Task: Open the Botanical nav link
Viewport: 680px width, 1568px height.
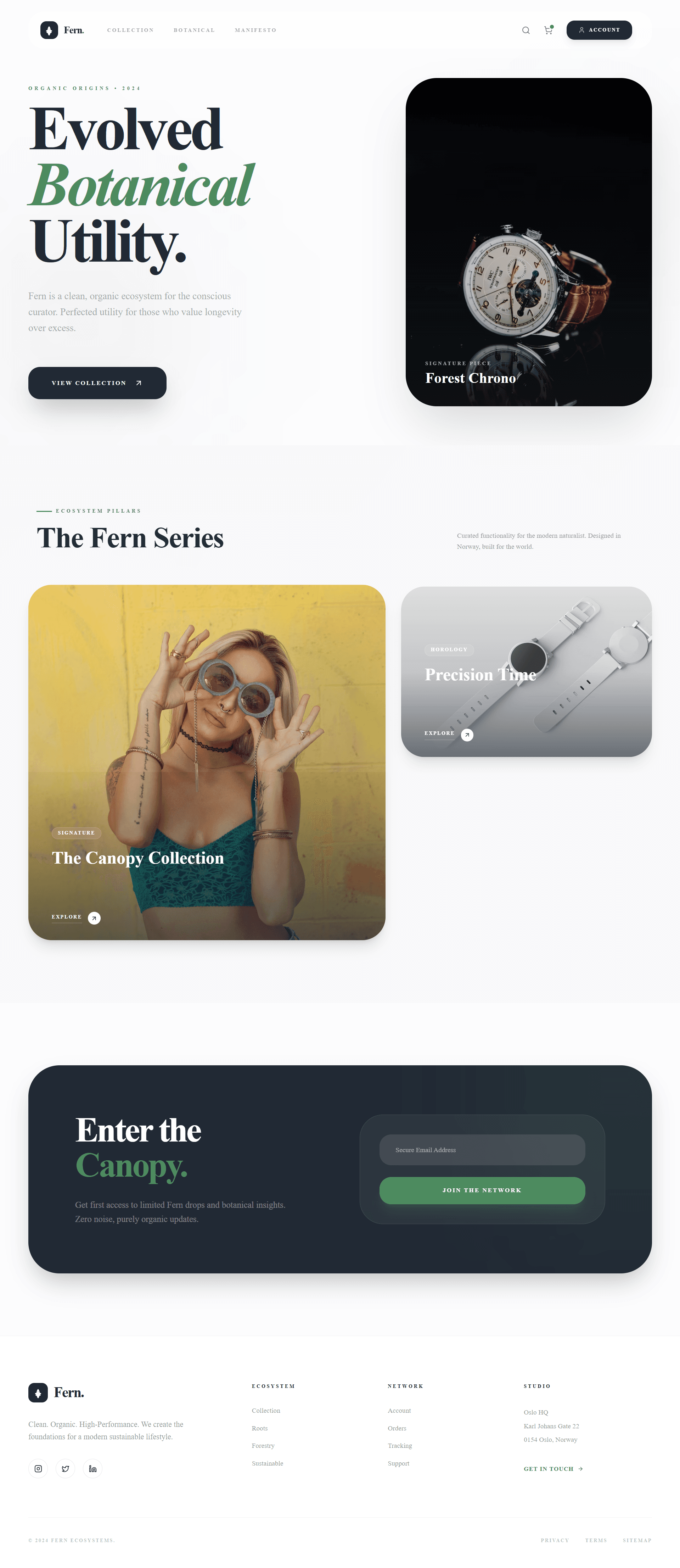Action: point(194,30)
